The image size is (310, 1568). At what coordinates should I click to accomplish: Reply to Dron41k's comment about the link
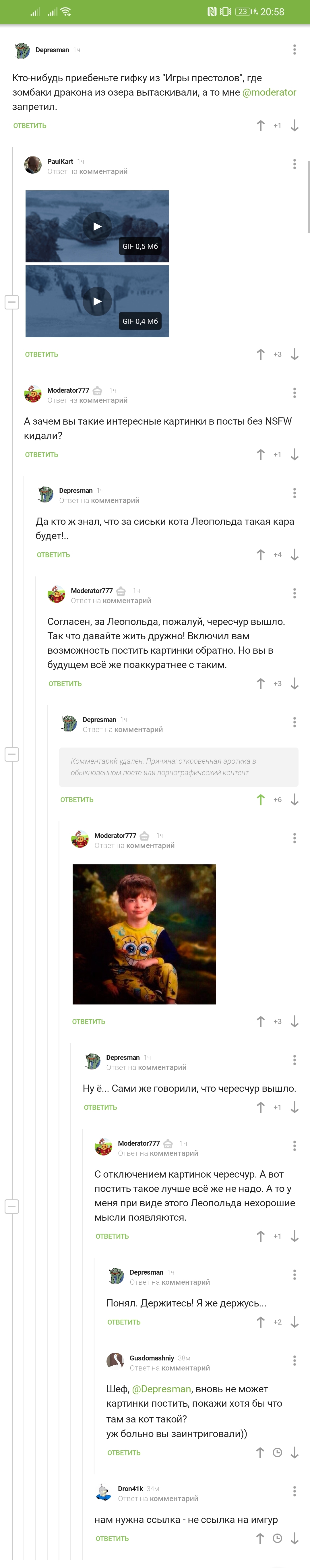point(111,1539)
